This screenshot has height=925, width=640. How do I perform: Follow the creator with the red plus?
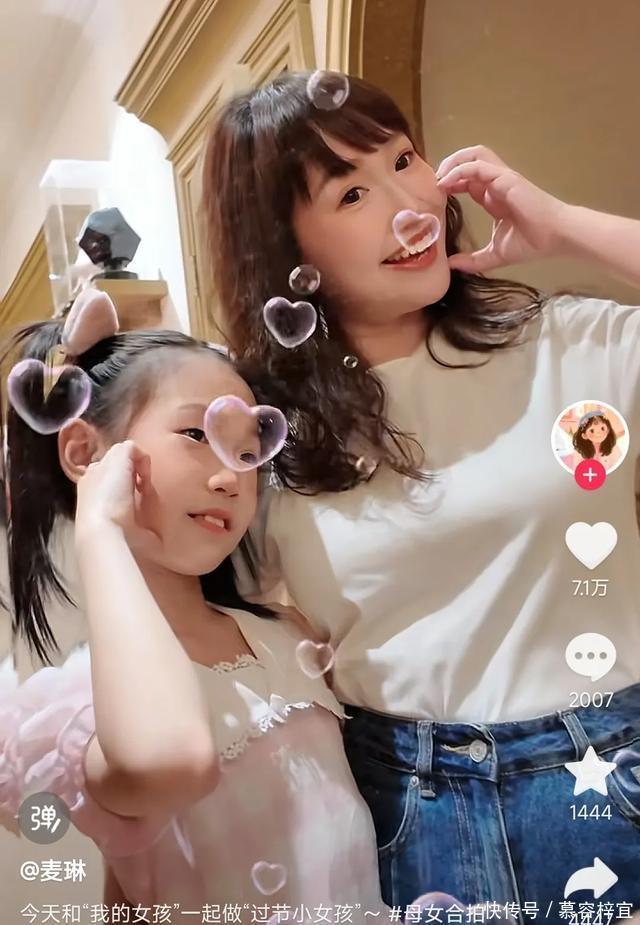(x=590, y=474)
